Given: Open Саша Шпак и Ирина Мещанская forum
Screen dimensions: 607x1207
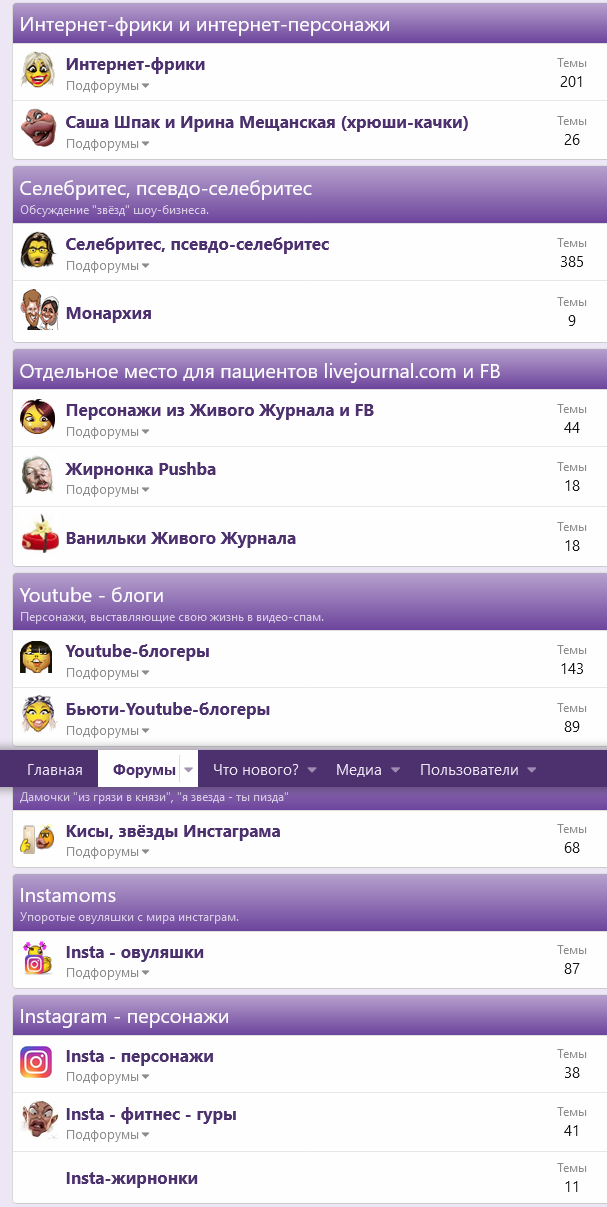Looking at the screenshot, I should pos(267,122).
